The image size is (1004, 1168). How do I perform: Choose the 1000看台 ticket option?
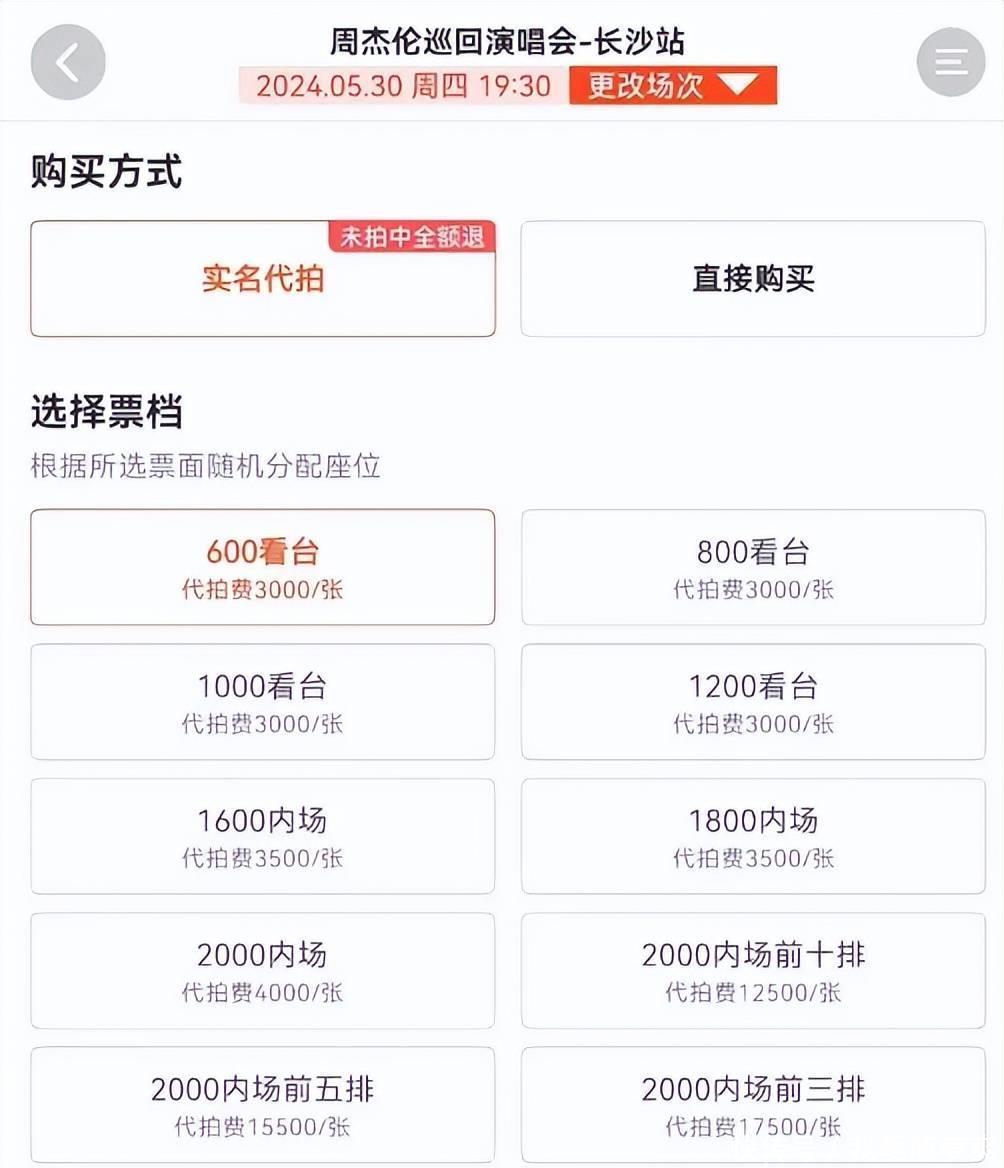pyautogui.click(x=263, y=701)
